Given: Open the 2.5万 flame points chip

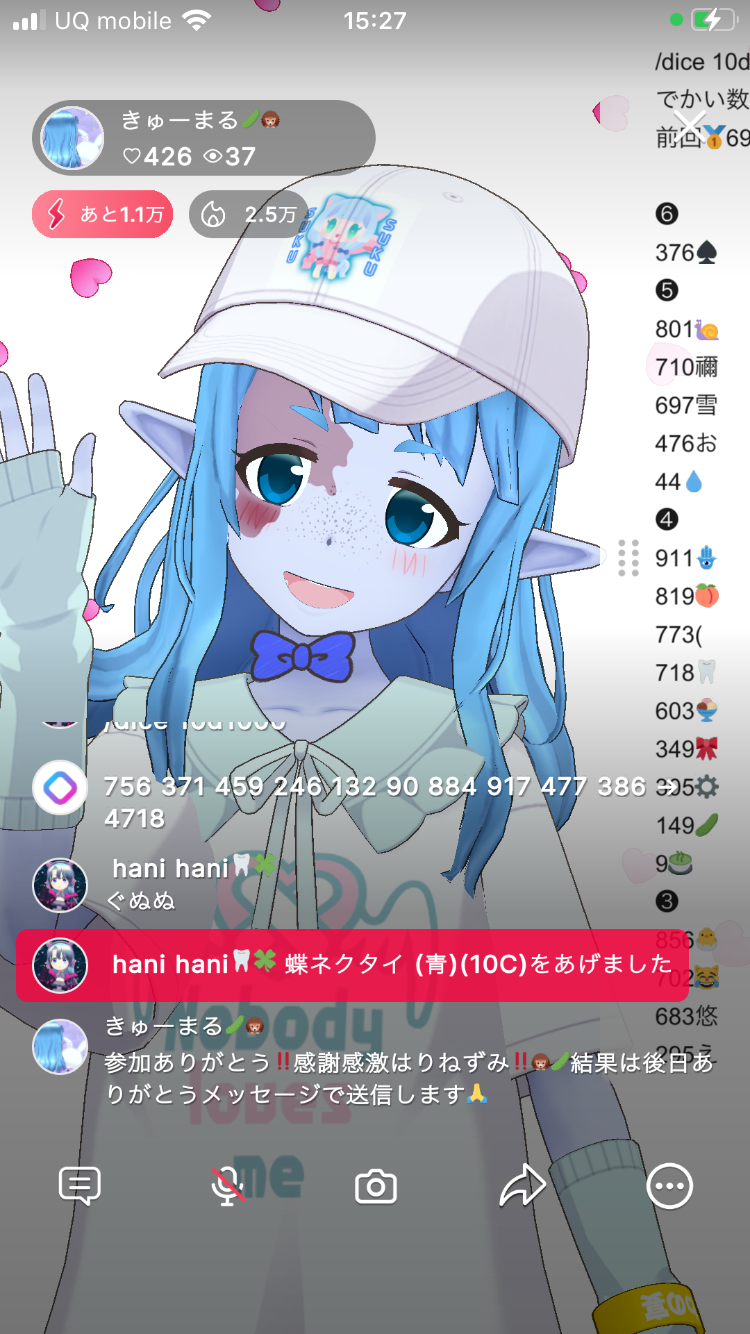Looking at the screenshot, I should (249, 215).
